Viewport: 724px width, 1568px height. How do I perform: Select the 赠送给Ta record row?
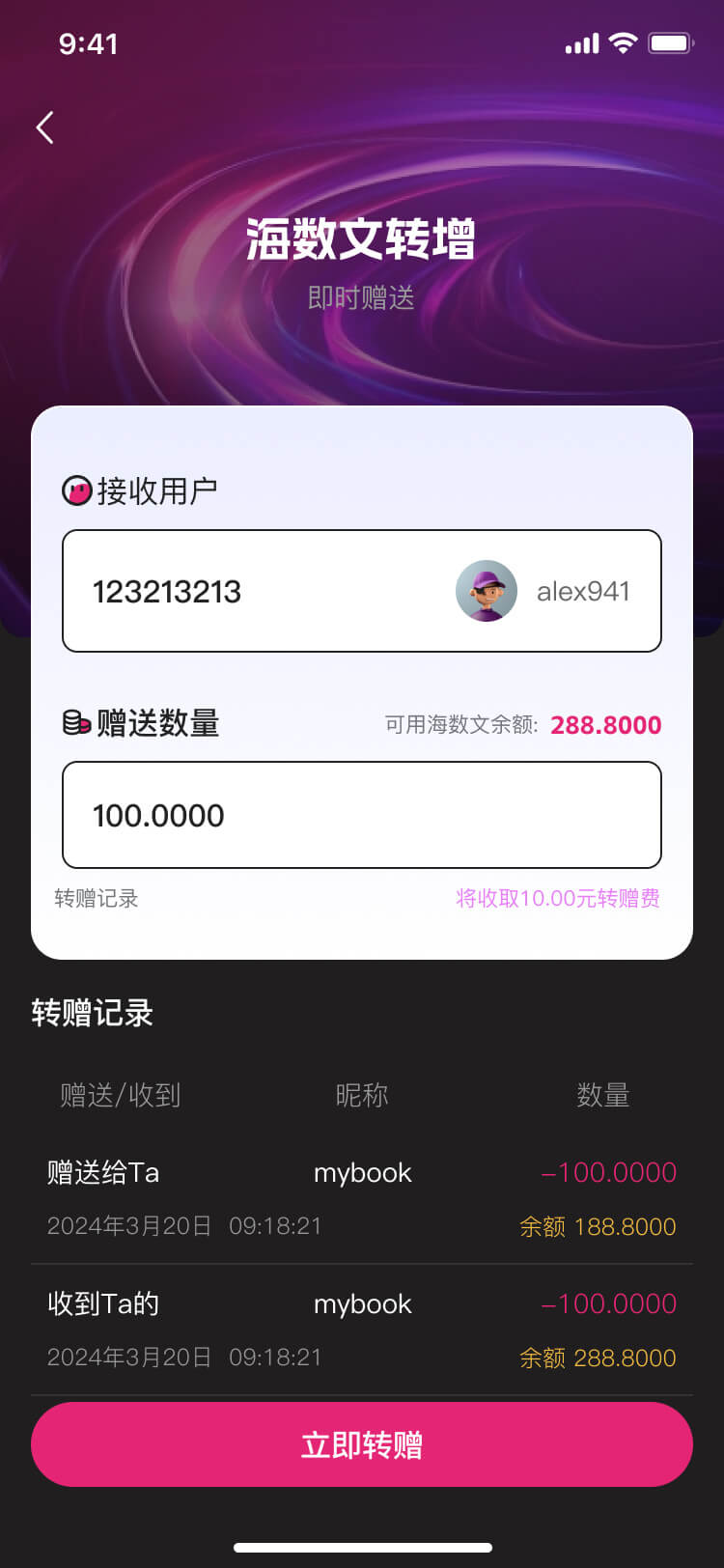(x=362, y=1197)
